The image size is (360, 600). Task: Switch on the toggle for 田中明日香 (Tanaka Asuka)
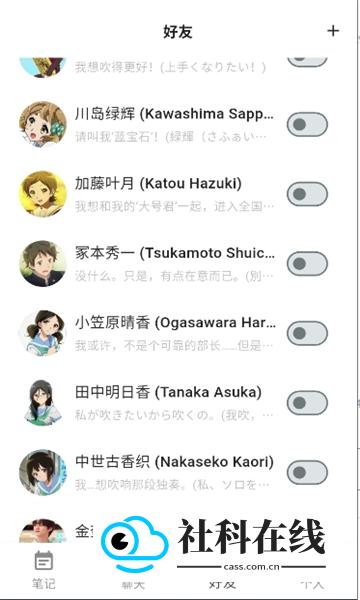tap(308, 403)
